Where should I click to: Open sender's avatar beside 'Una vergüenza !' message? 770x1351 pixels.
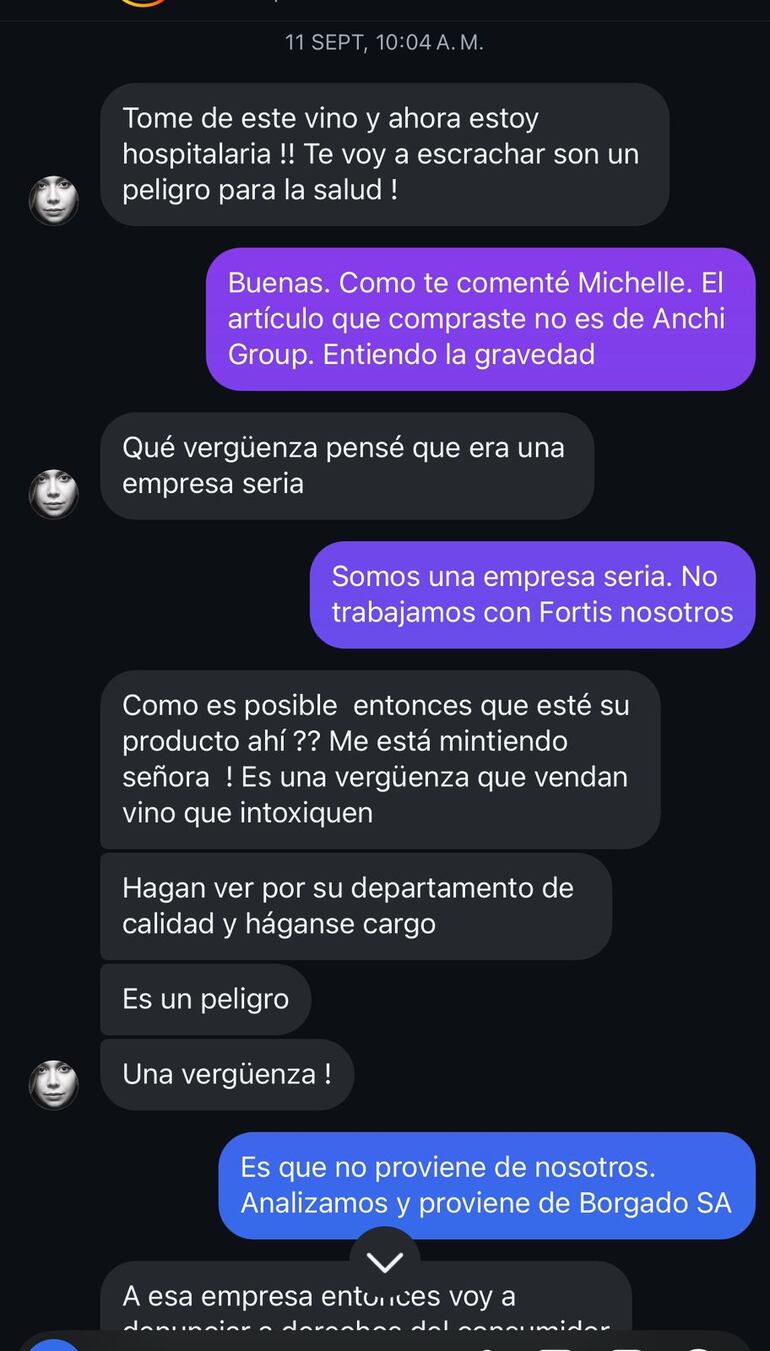54,1084
